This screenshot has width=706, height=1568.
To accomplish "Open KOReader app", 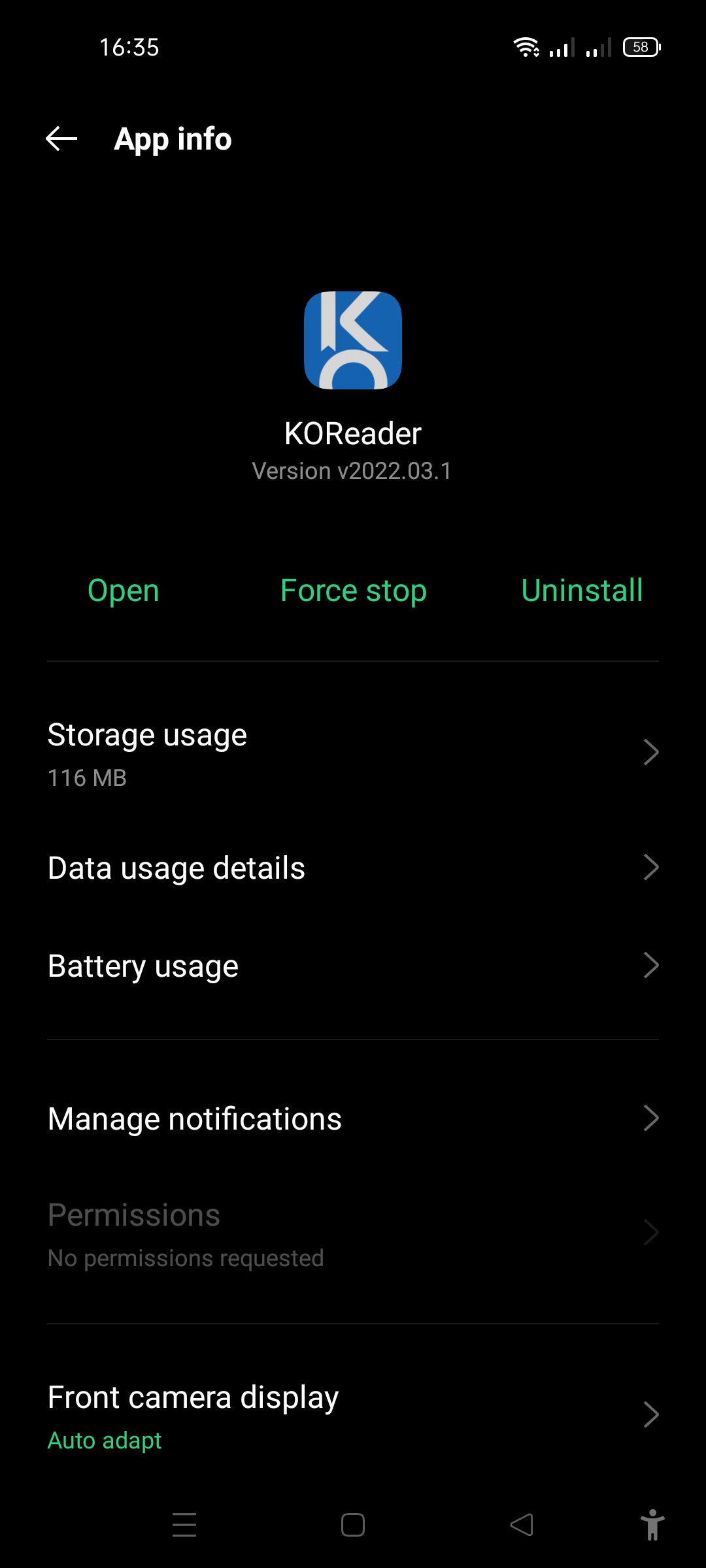I will coord(123,589).
